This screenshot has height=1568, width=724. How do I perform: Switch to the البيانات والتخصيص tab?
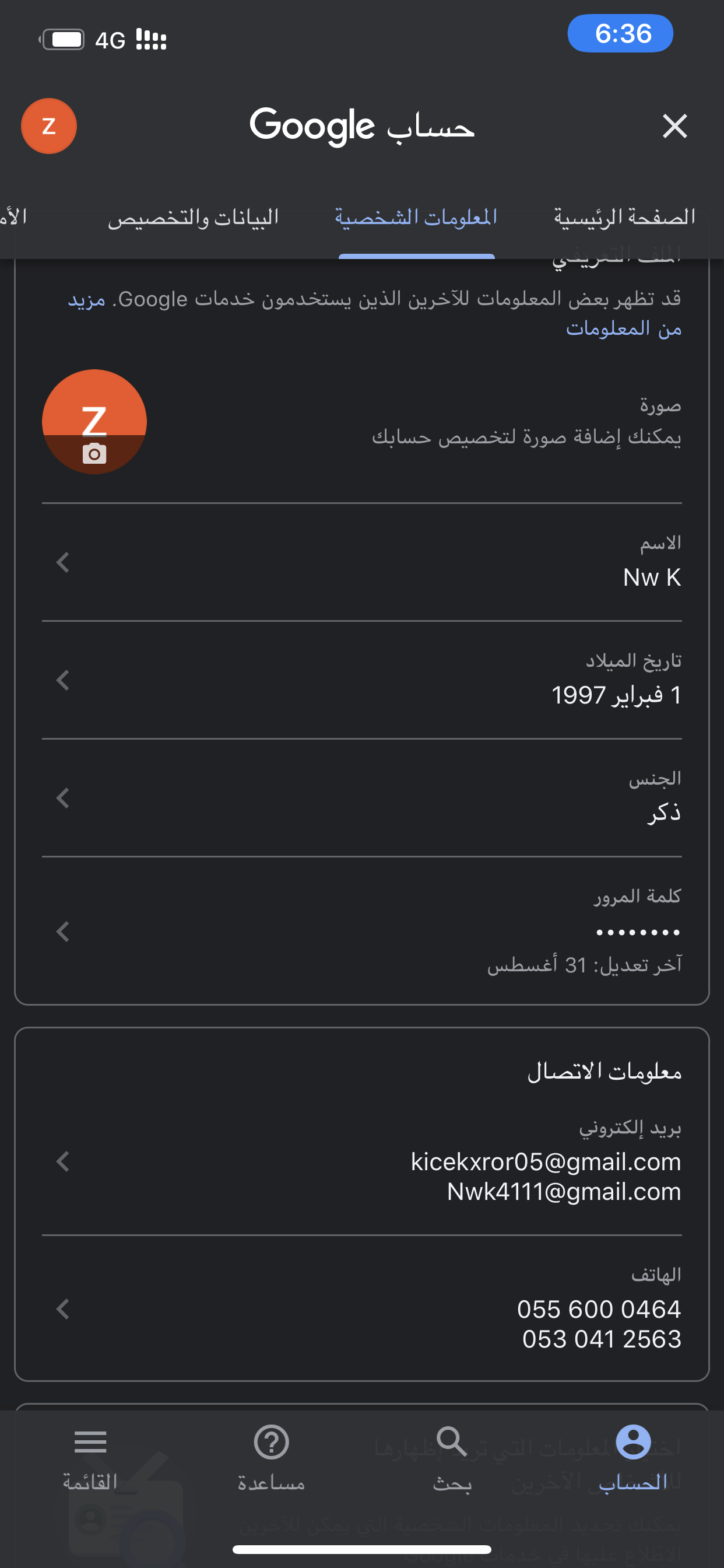(193, 216)
